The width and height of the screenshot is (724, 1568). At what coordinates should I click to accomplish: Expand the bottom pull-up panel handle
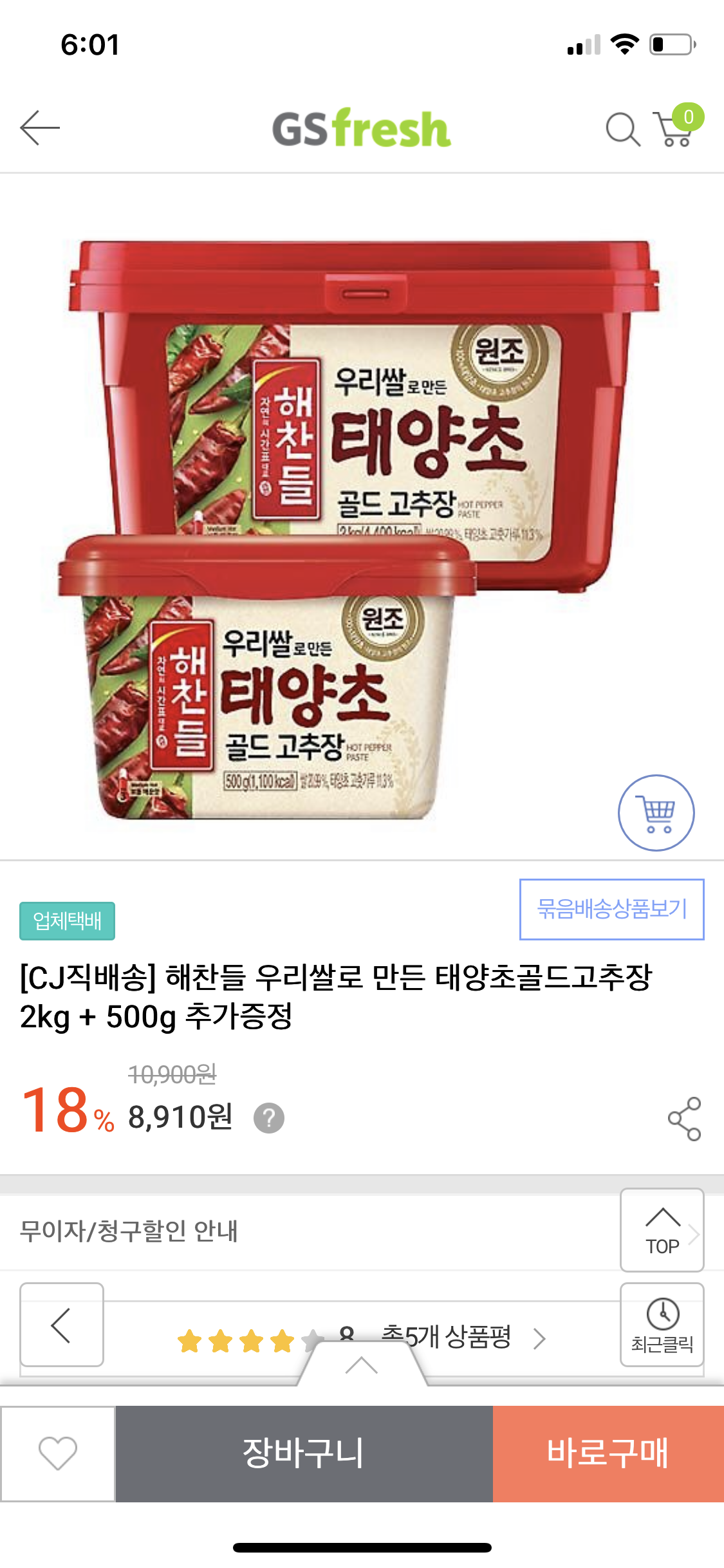point(362,1364)
